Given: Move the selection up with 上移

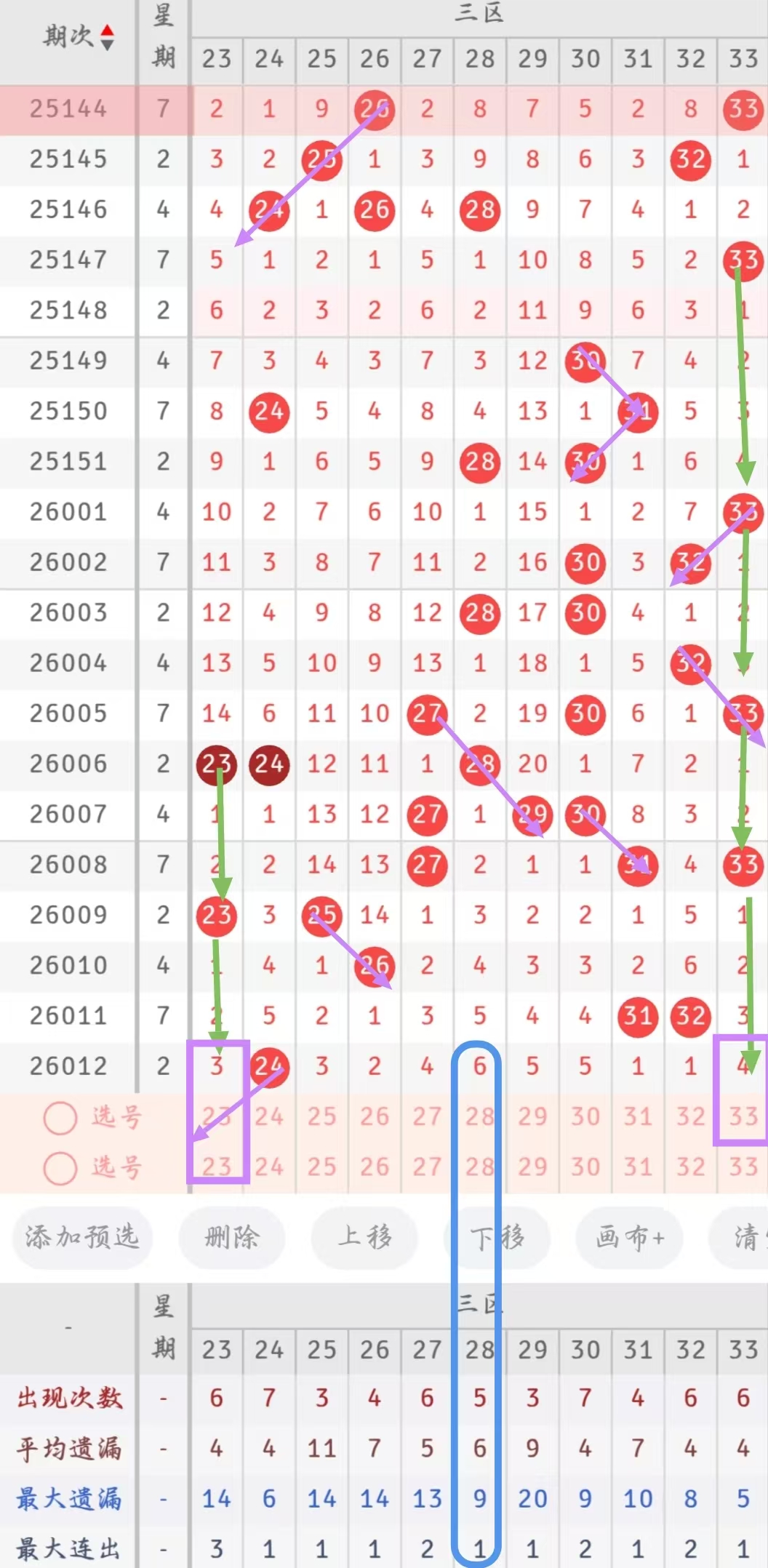Looking at the screenshot, I should pyautogui.click(x=364, y=1236).
